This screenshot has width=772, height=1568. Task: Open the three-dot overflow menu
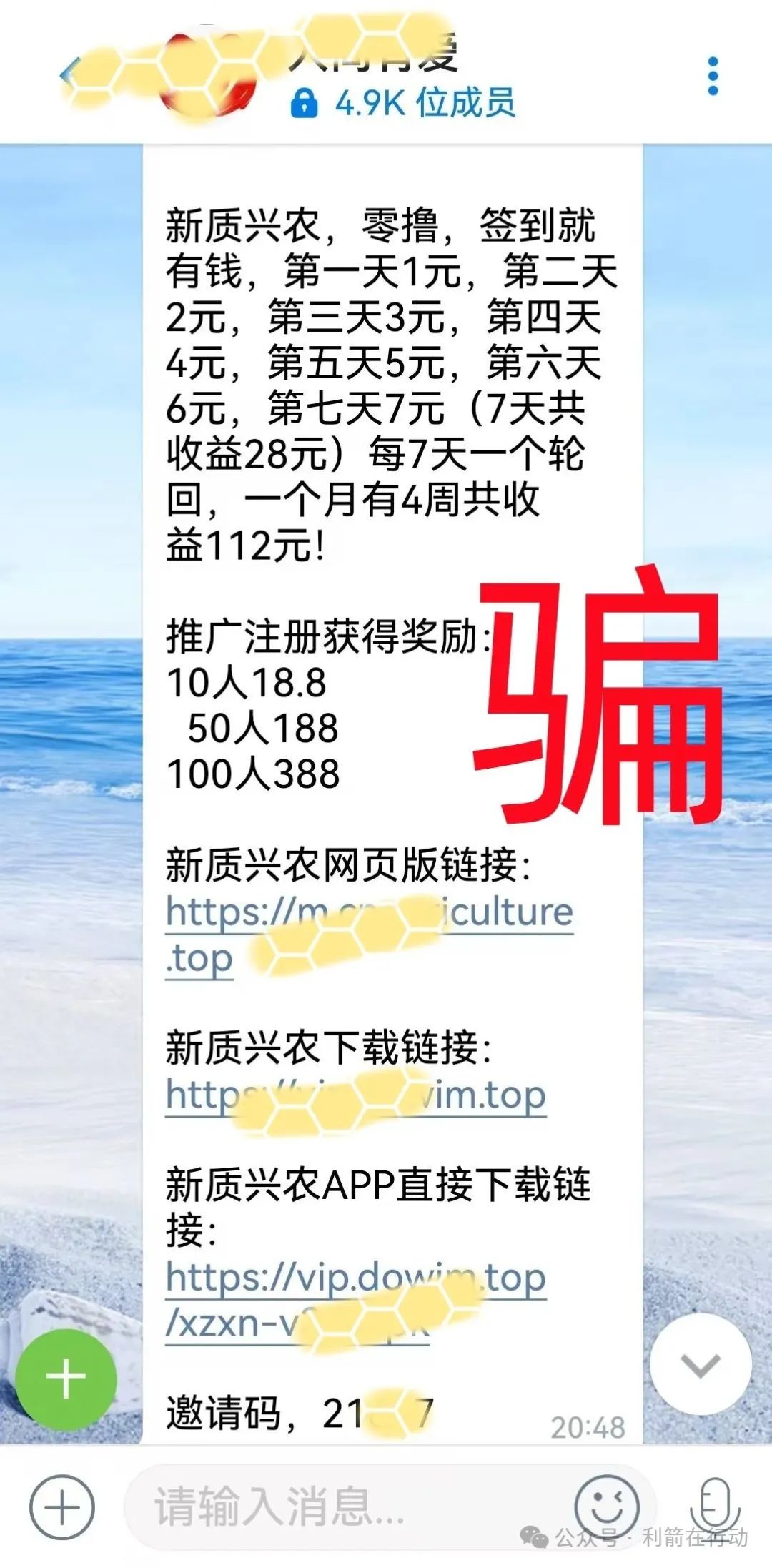coord(712,77)
